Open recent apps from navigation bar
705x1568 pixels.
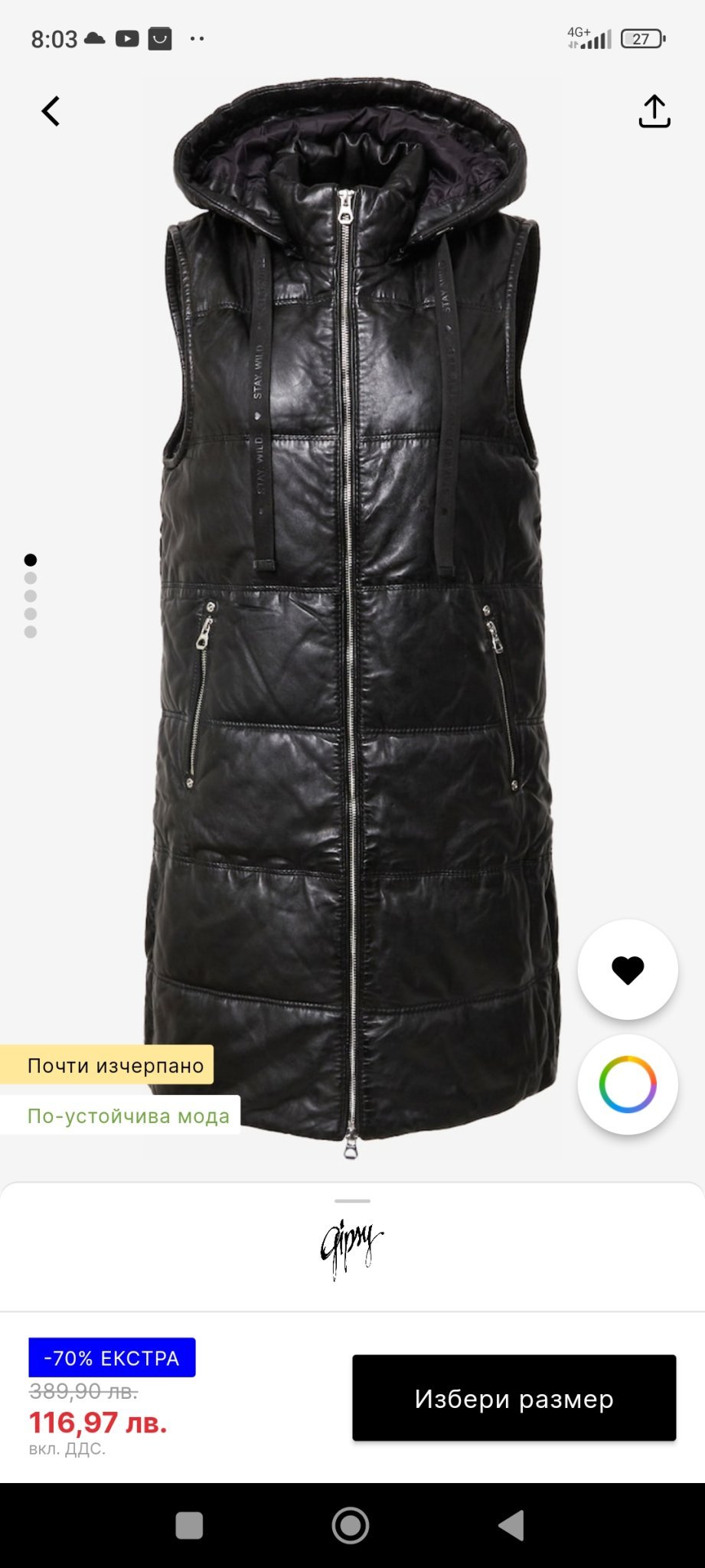click(x=189, y=1525)
